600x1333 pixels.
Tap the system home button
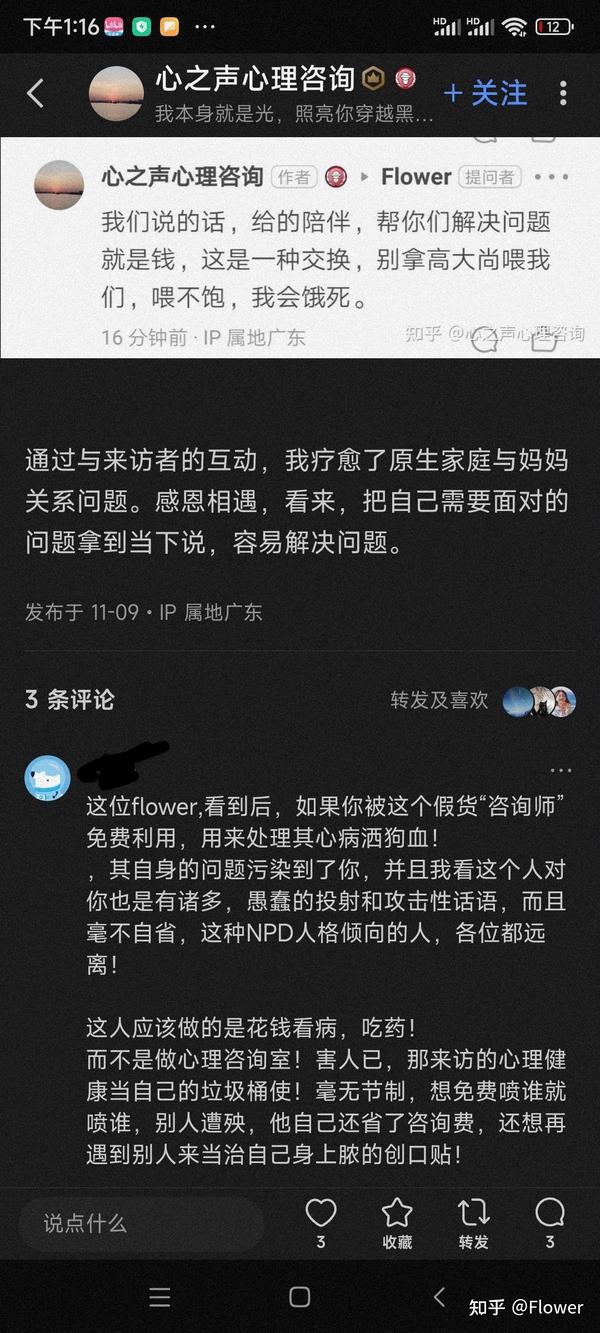tap(299, 1297)
